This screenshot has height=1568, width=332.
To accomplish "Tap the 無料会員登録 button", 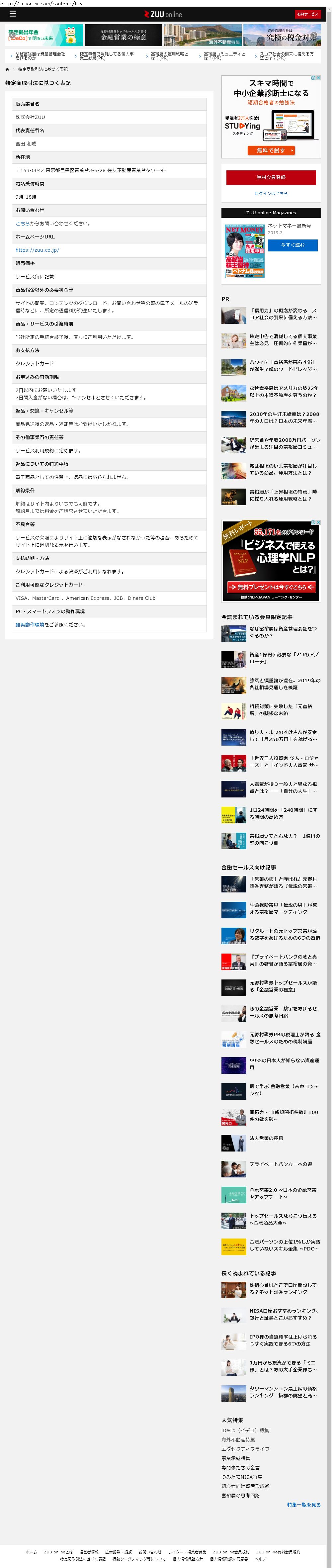I will (x=271, y=177).
